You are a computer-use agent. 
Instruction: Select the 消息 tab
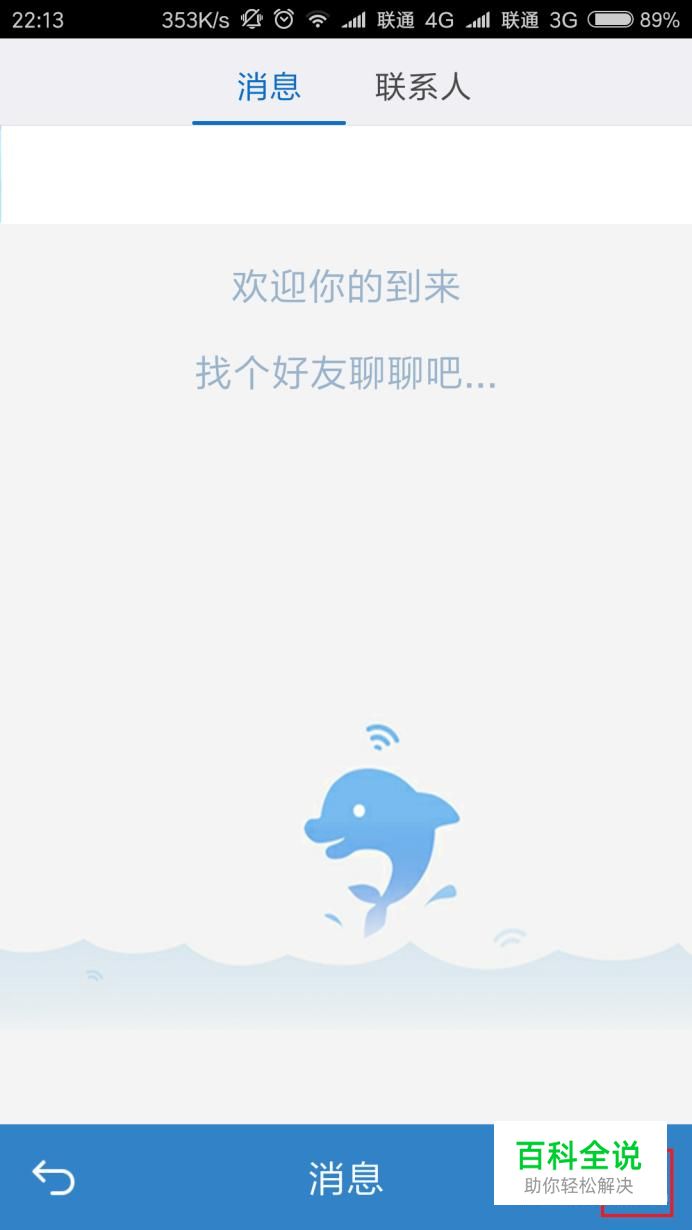click(x=269, y=87)
